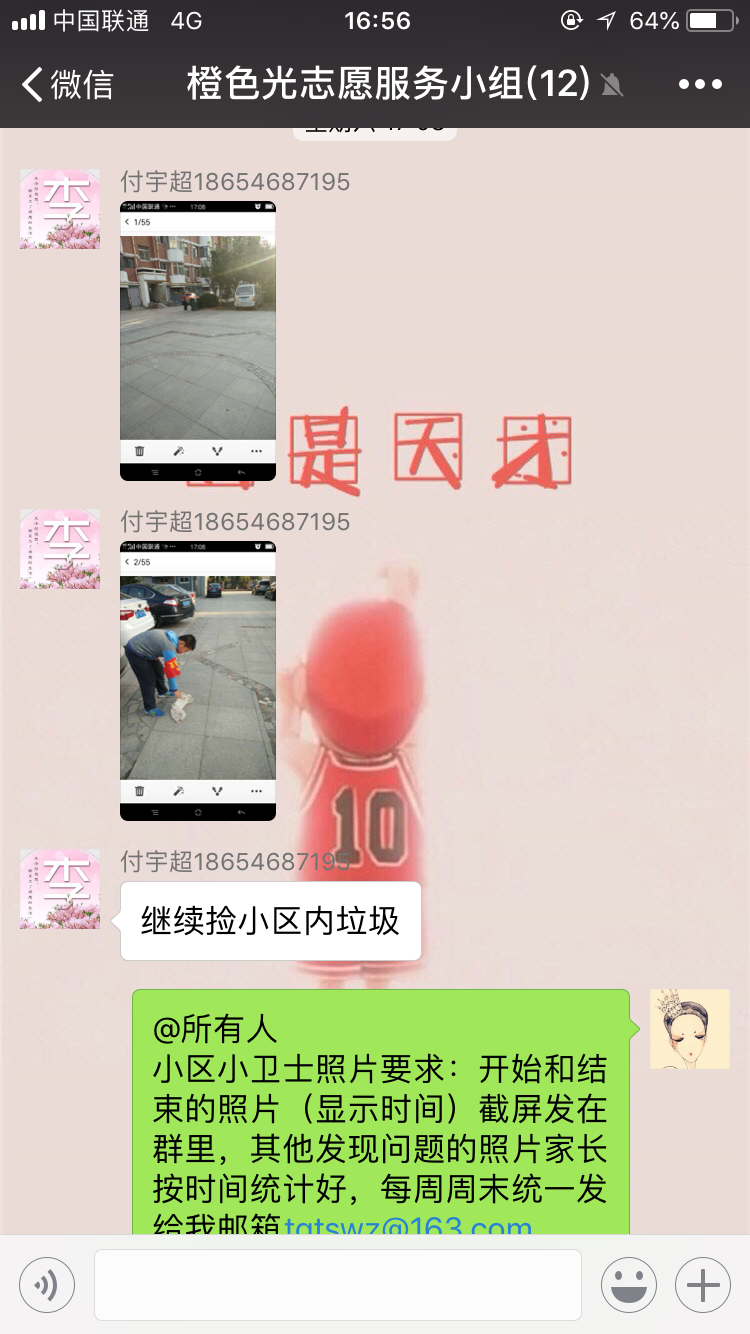The image size is (750, 1334).
Task: Open the group chat details menu
Action: point(700,85)
